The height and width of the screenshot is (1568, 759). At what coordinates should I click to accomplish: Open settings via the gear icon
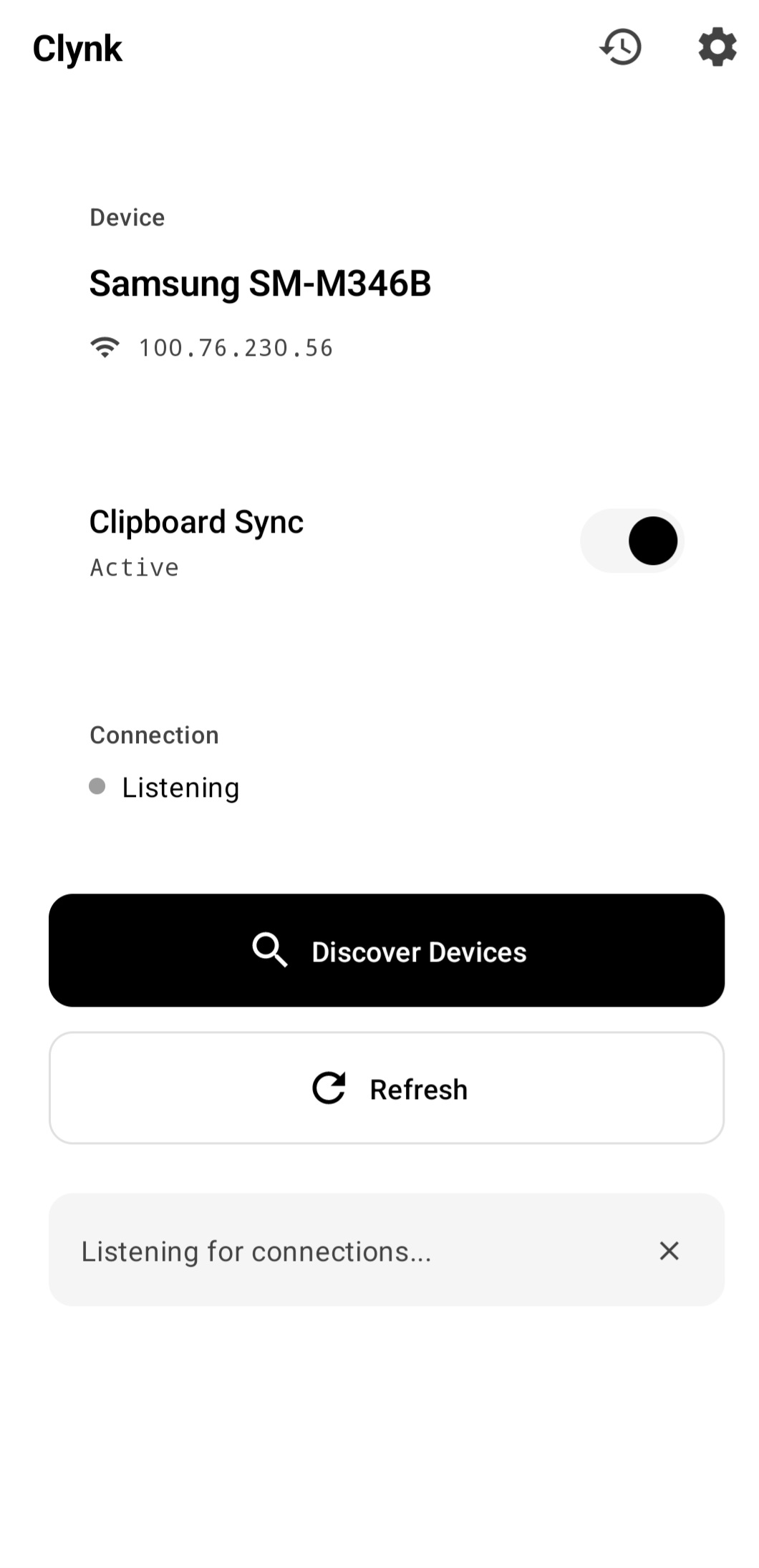(717, 47)
